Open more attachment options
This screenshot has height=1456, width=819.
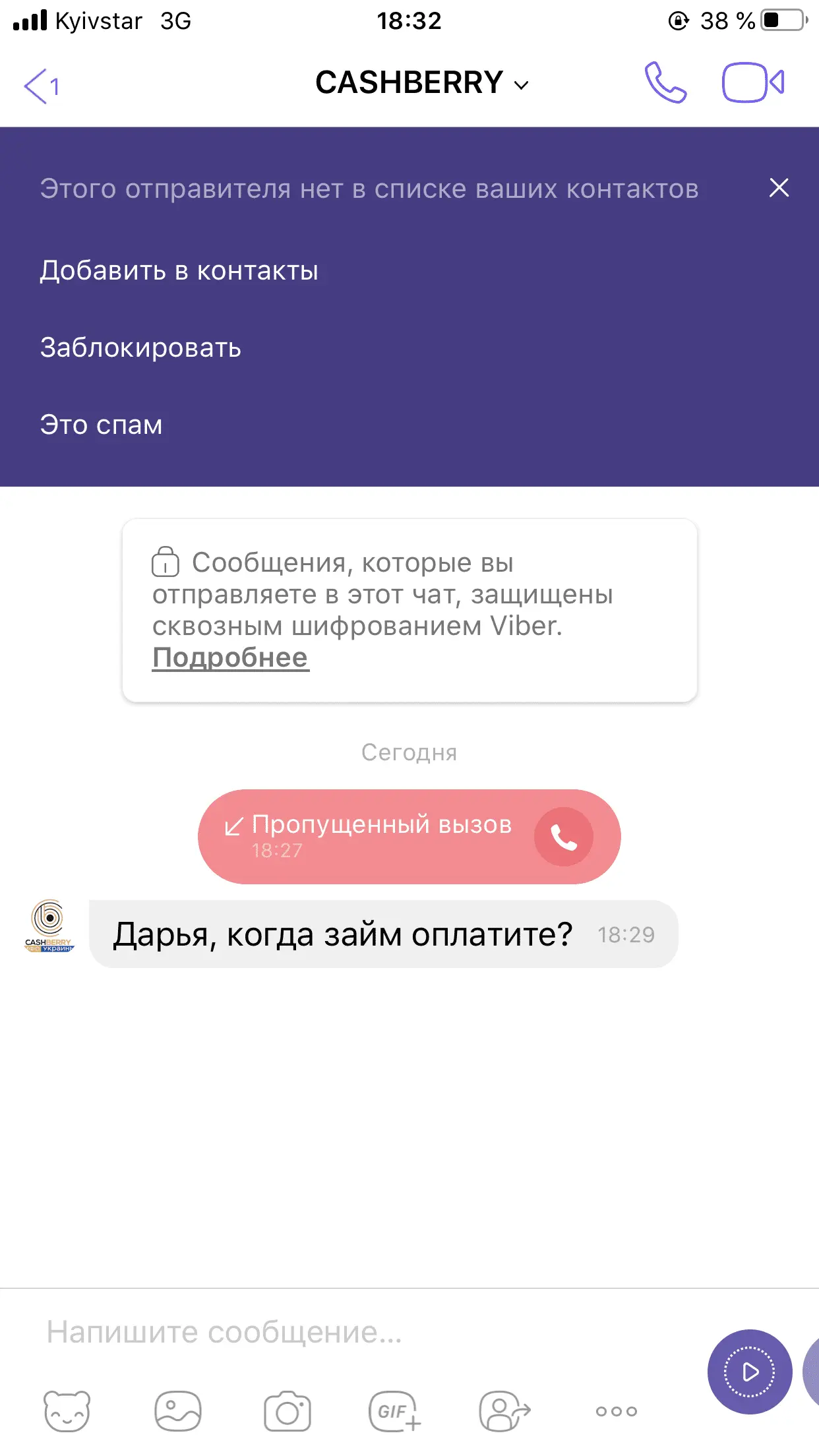[616, 1411]
